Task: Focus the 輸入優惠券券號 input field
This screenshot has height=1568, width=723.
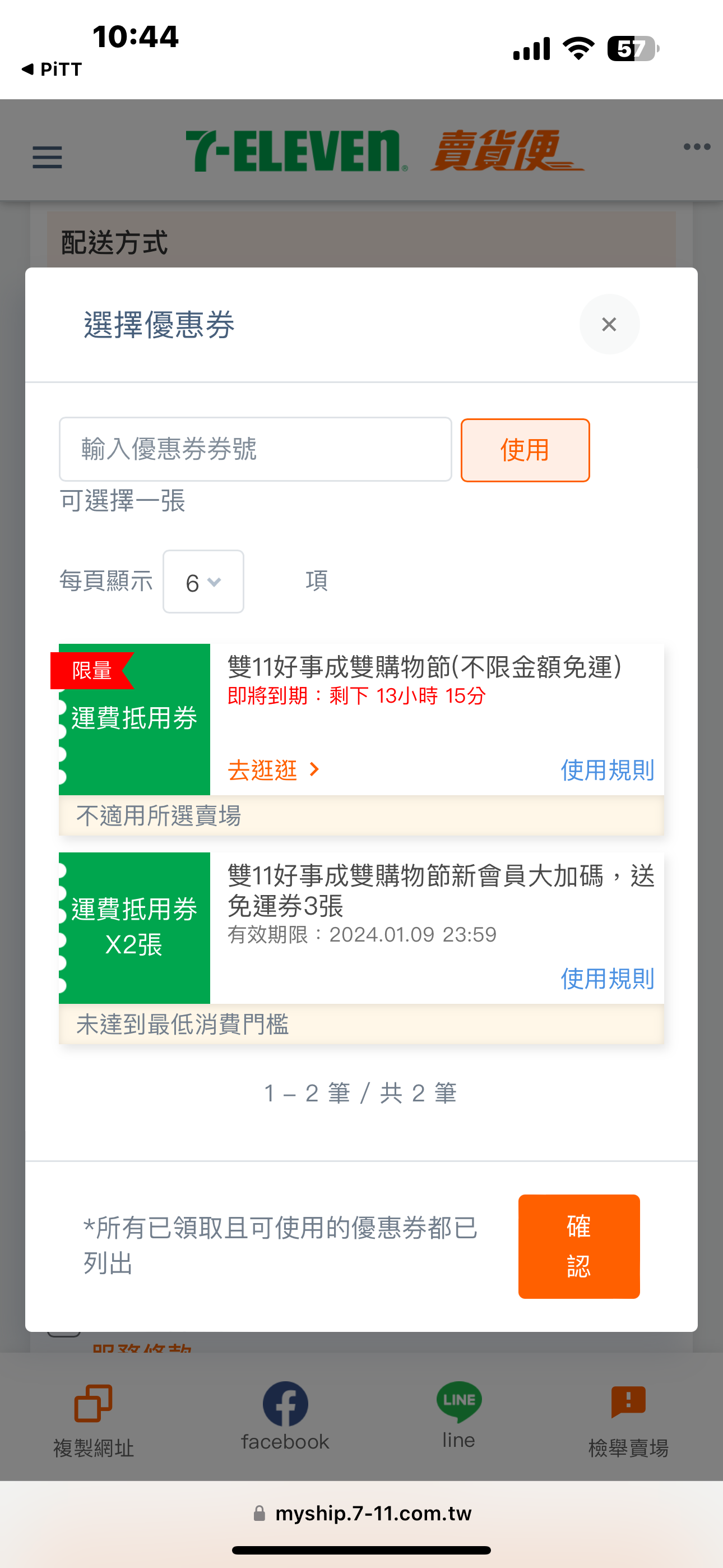Action: (255, 449)
